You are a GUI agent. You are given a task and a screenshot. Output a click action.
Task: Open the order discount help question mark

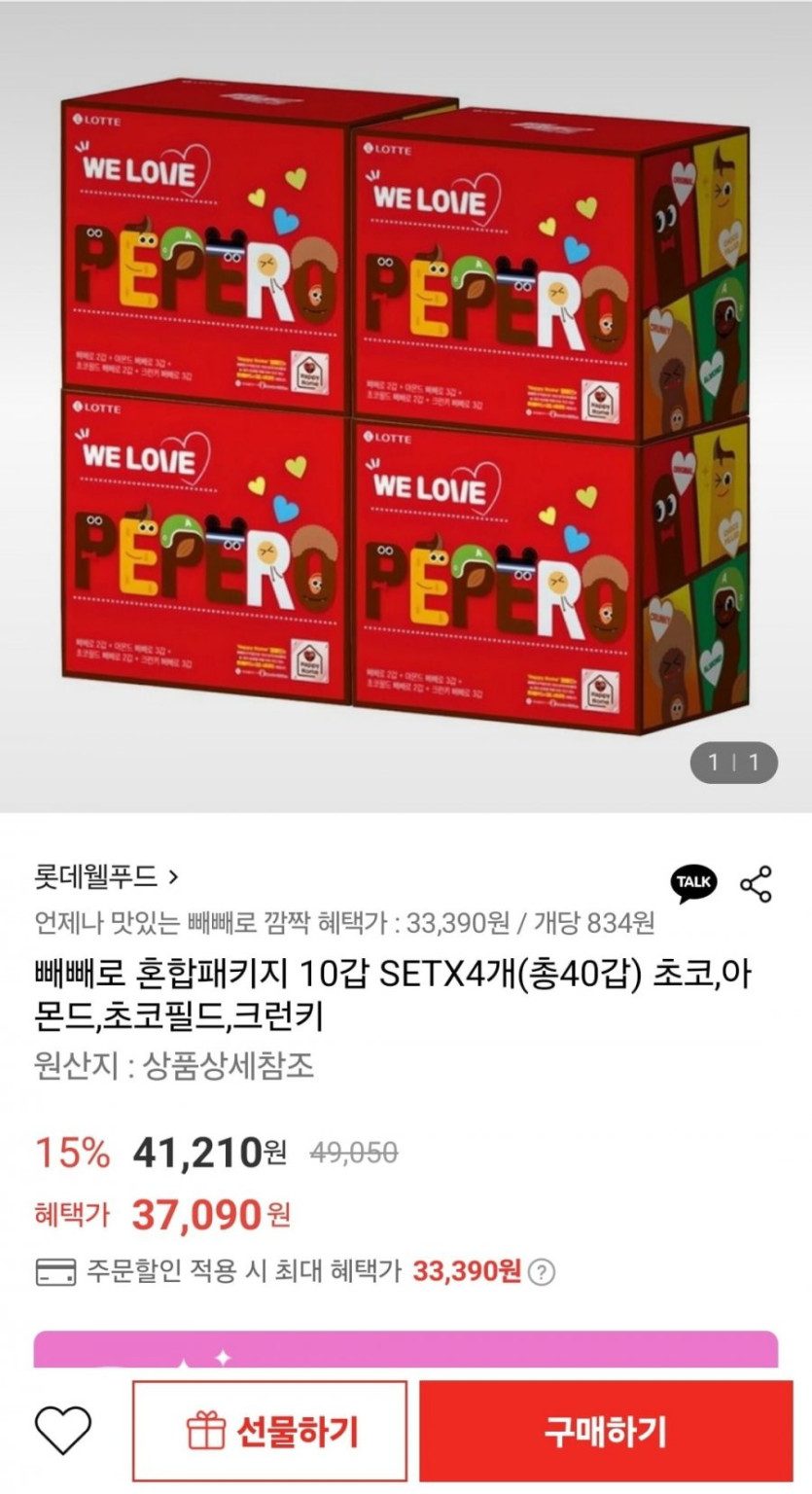coord(544,1272)
